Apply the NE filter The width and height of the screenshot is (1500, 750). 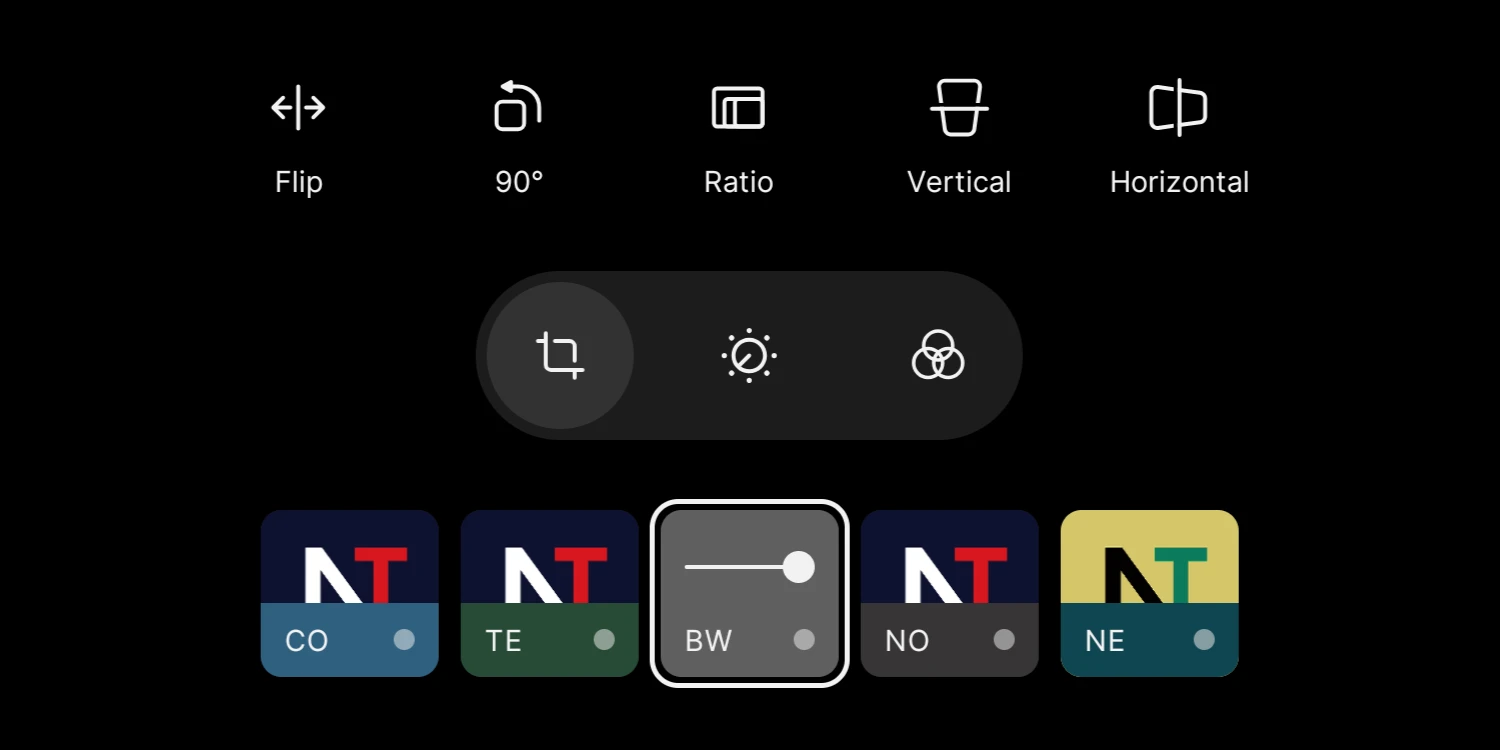point(1150,593)
